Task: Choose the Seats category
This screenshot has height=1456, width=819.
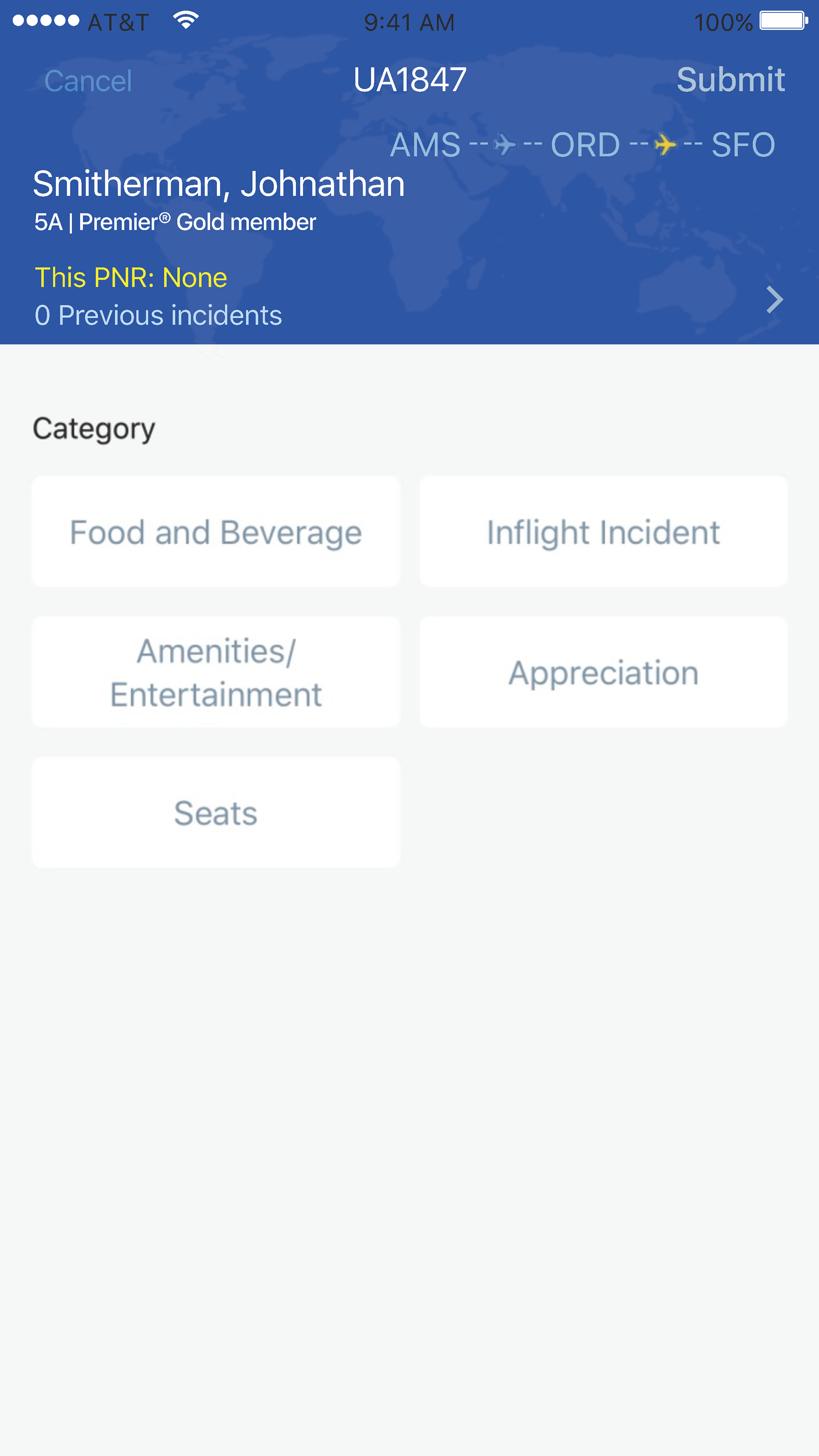Action: (216, 812)
